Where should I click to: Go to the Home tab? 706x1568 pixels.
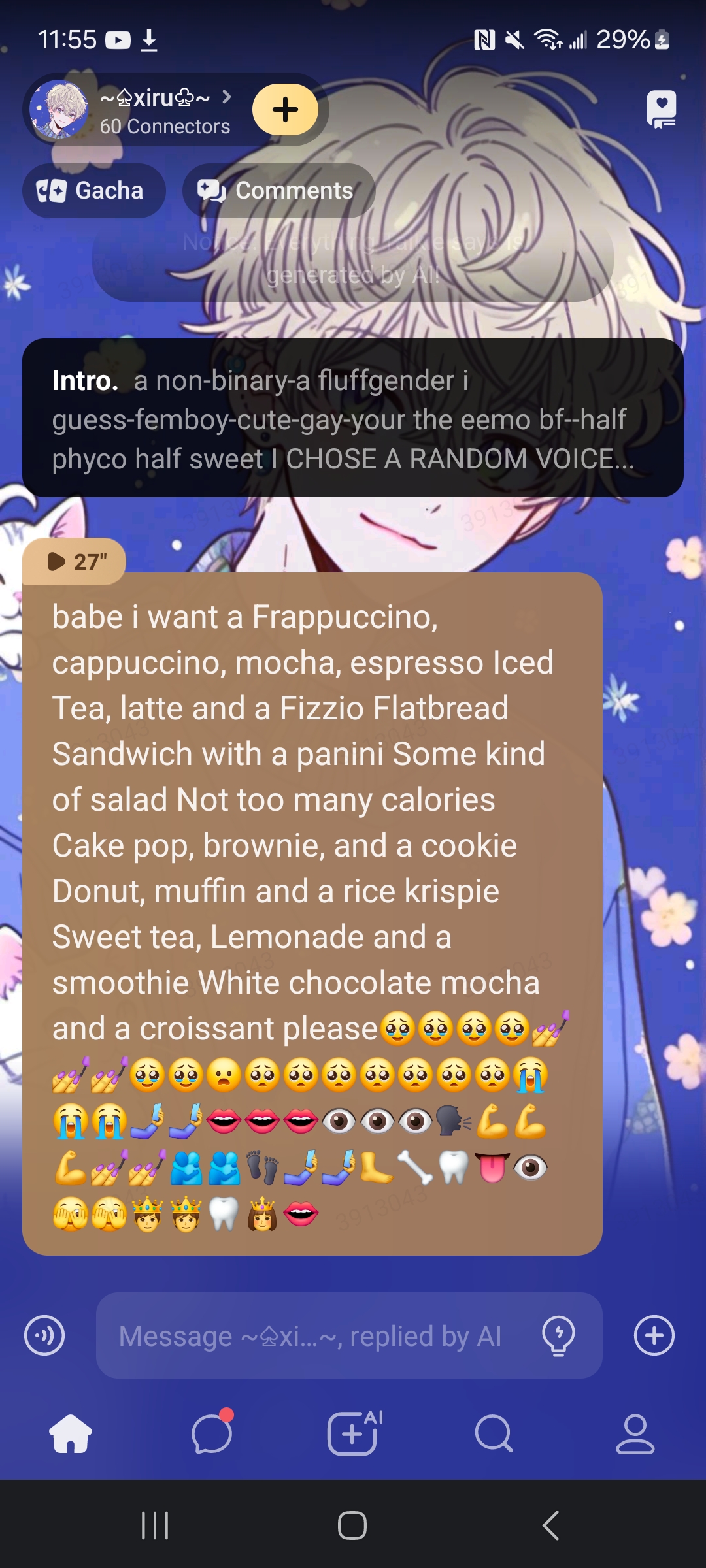[x=71, y=1433]
